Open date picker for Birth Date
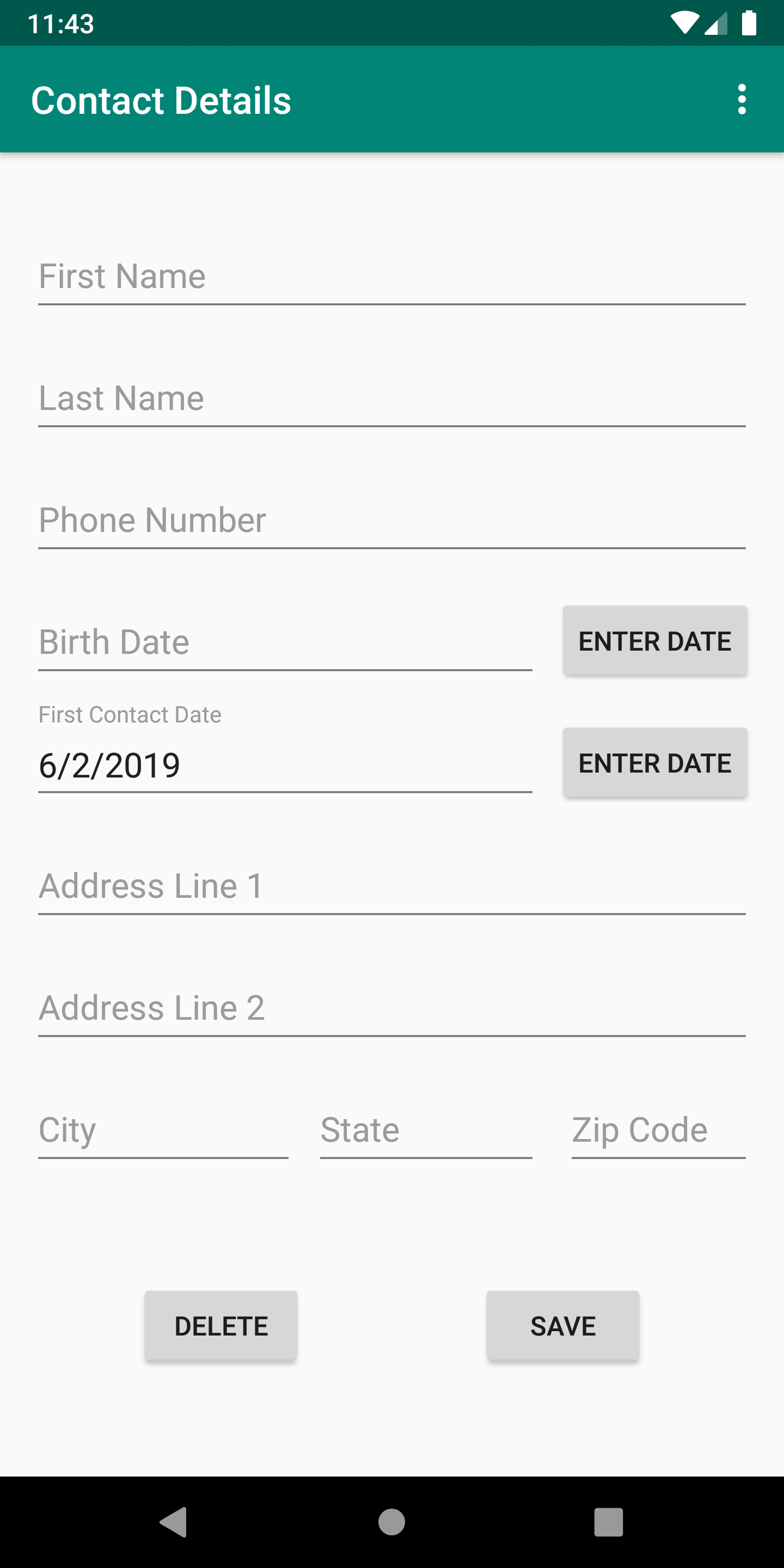Viewport: 784px width, 1568px height. [654, 641]
